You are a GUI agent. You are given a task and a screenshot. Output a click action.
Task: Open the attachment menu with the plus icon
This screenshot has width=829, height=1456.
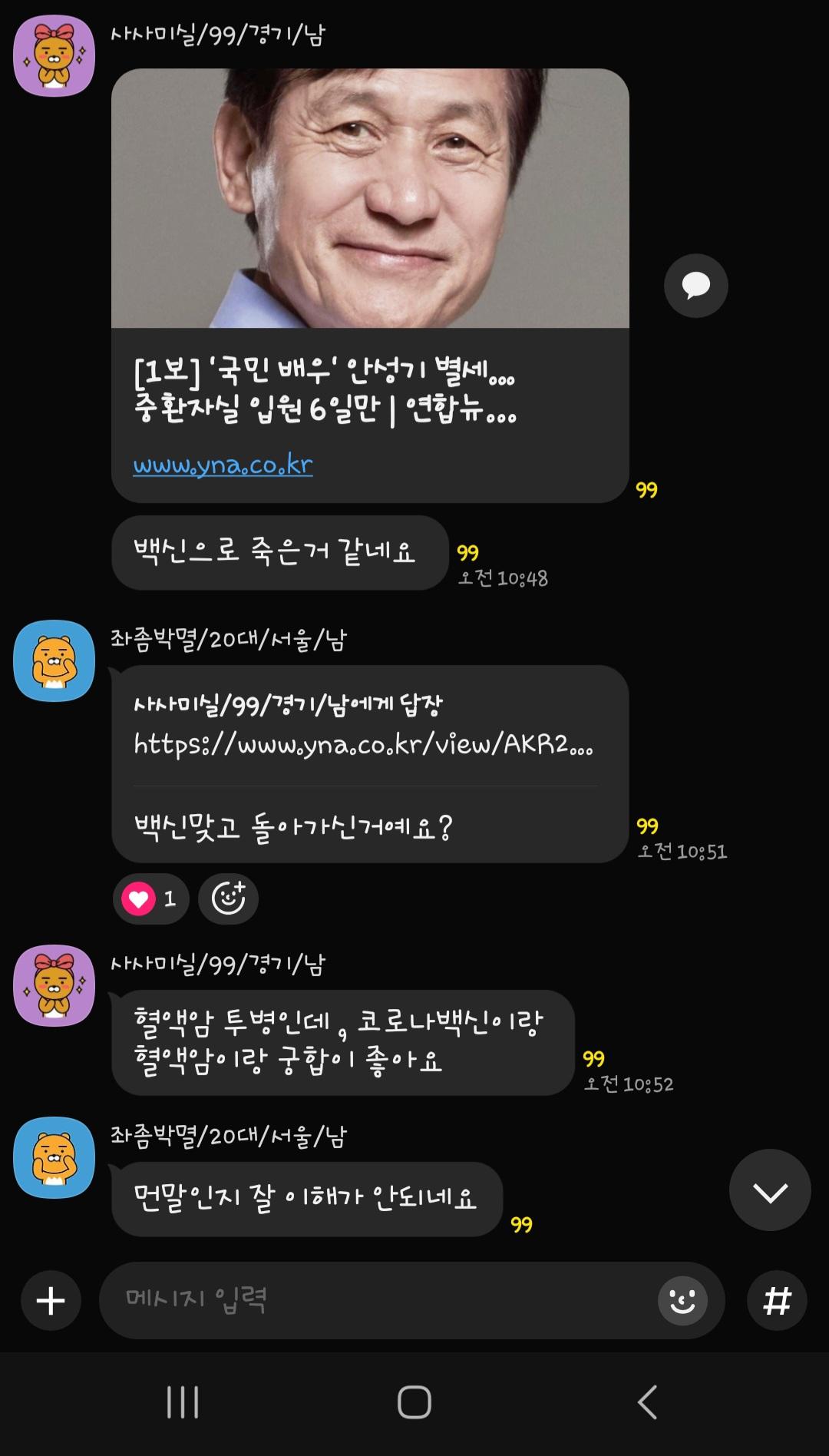coord(50,1300)
